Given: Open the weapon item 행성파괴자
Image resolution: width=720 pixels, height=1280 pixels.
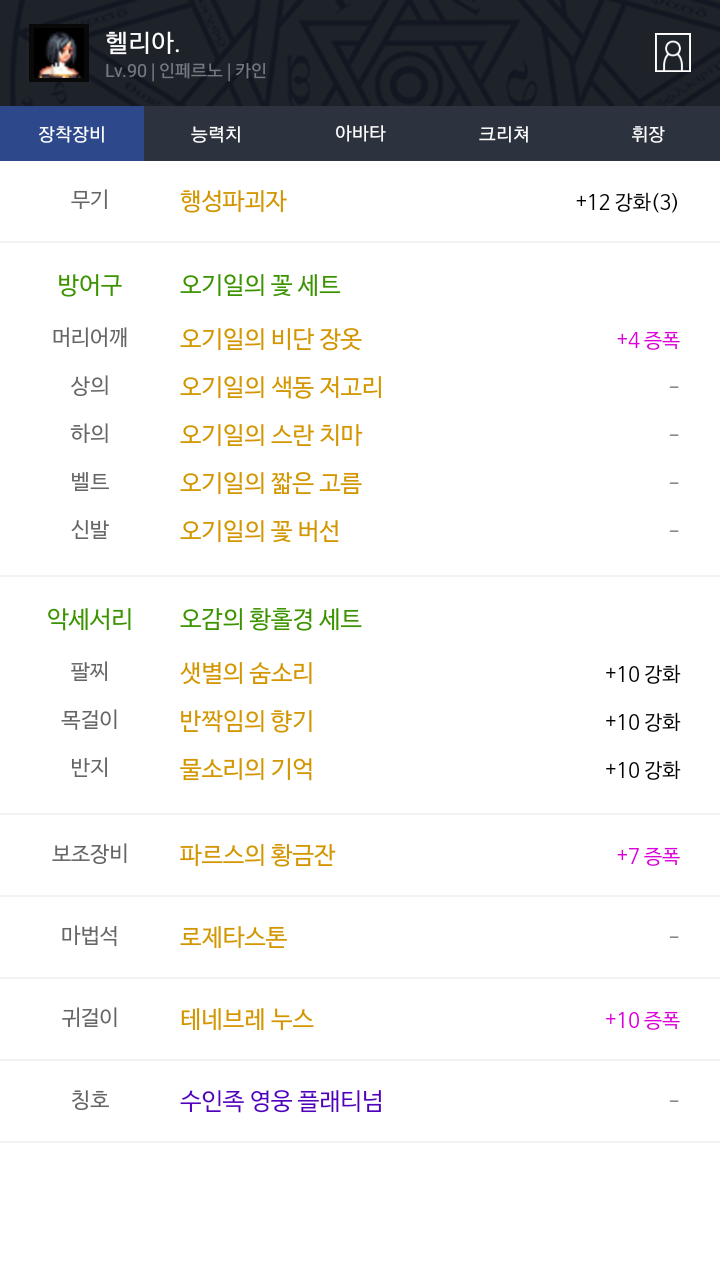Looking at the screenshot, I should pos(233,201).
